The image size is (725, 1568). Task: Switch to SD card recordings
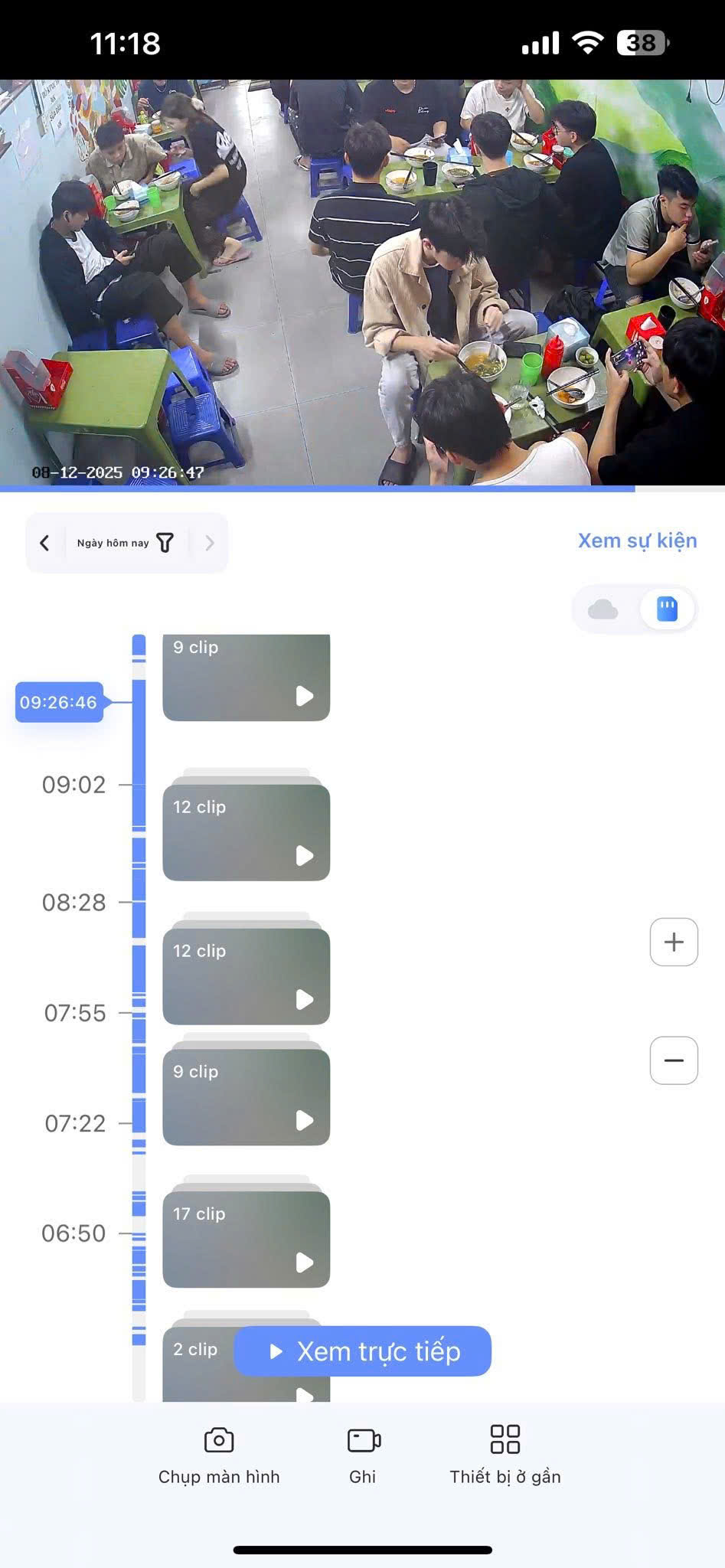[x=667, y=609]
